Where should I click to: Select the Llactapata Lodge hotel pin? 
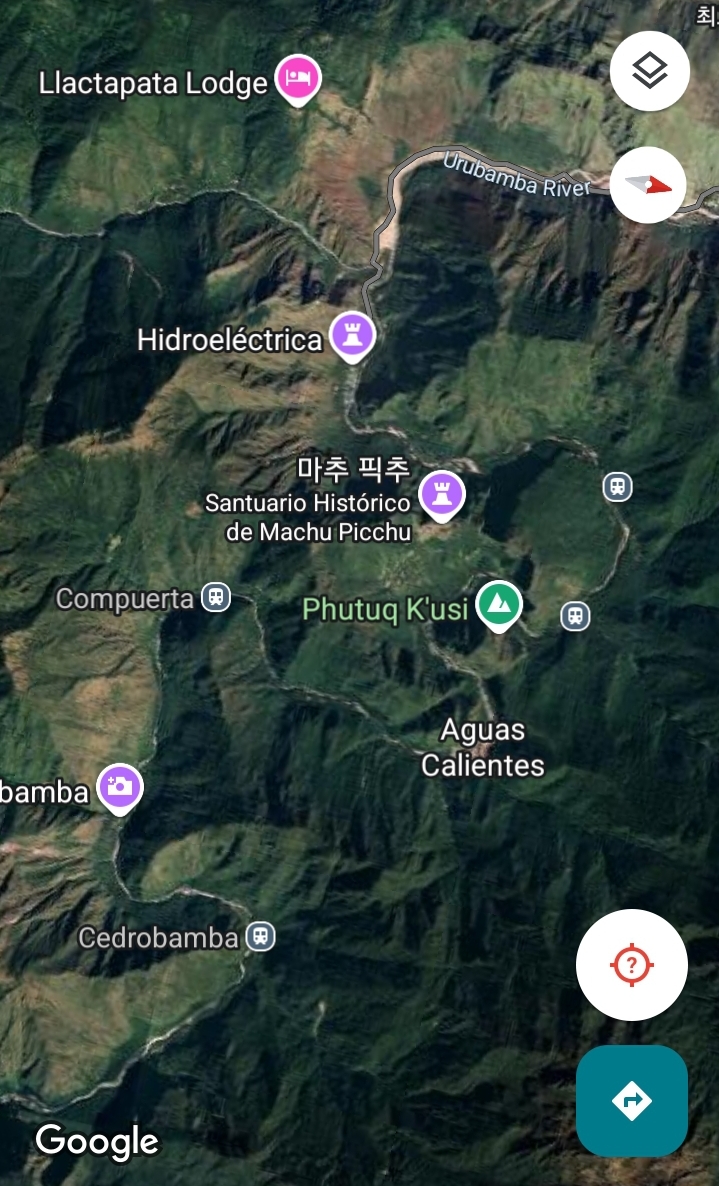point(298,80)
